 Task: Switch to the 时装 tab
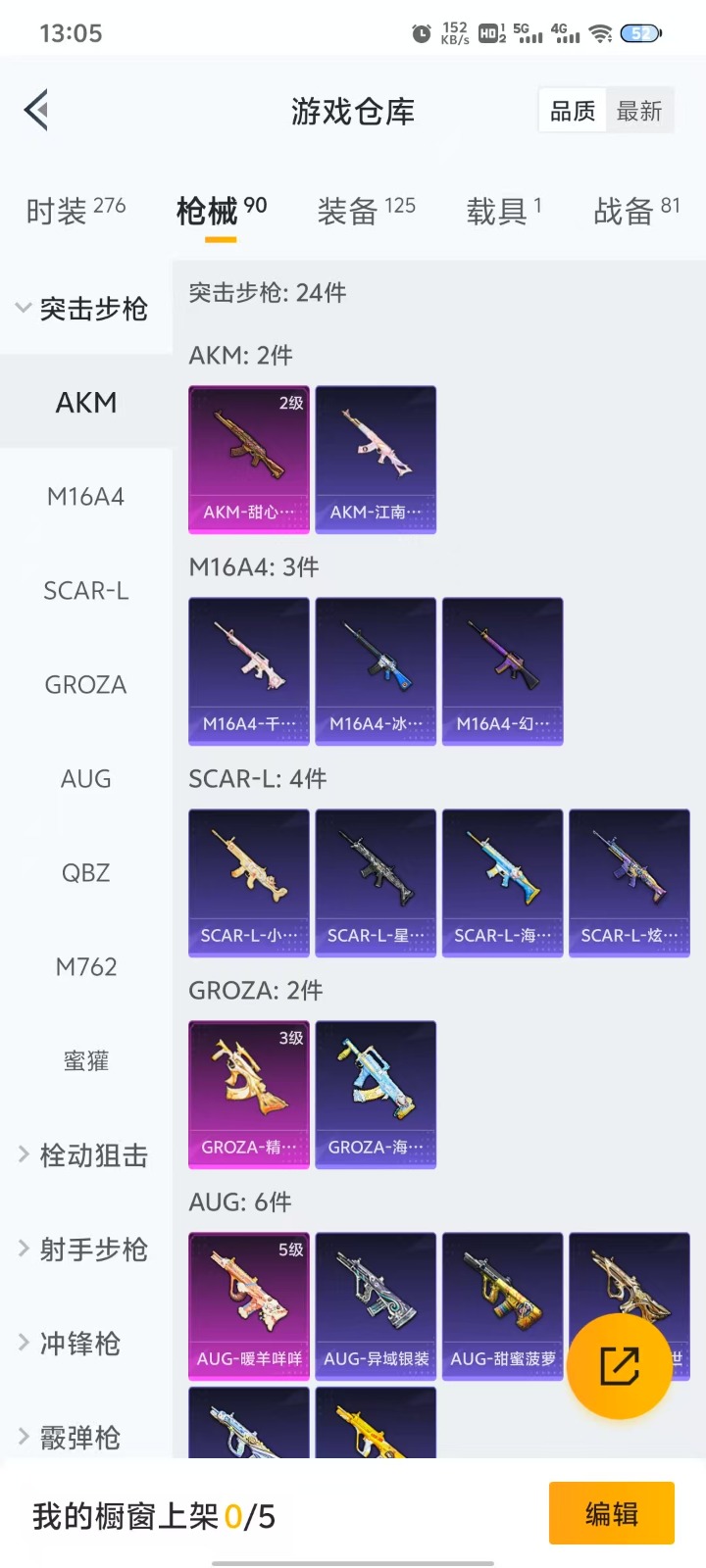click(75, 211)
